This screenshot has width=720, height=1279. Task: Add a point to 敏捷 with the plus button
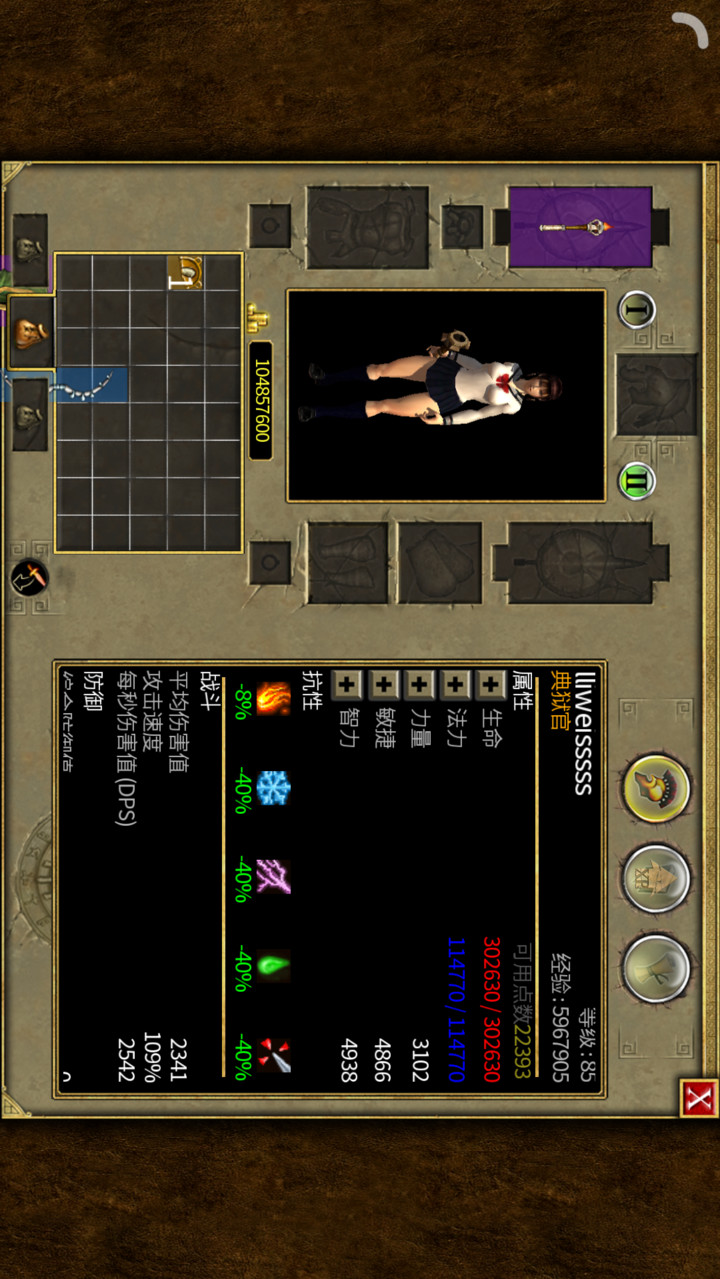384,686
